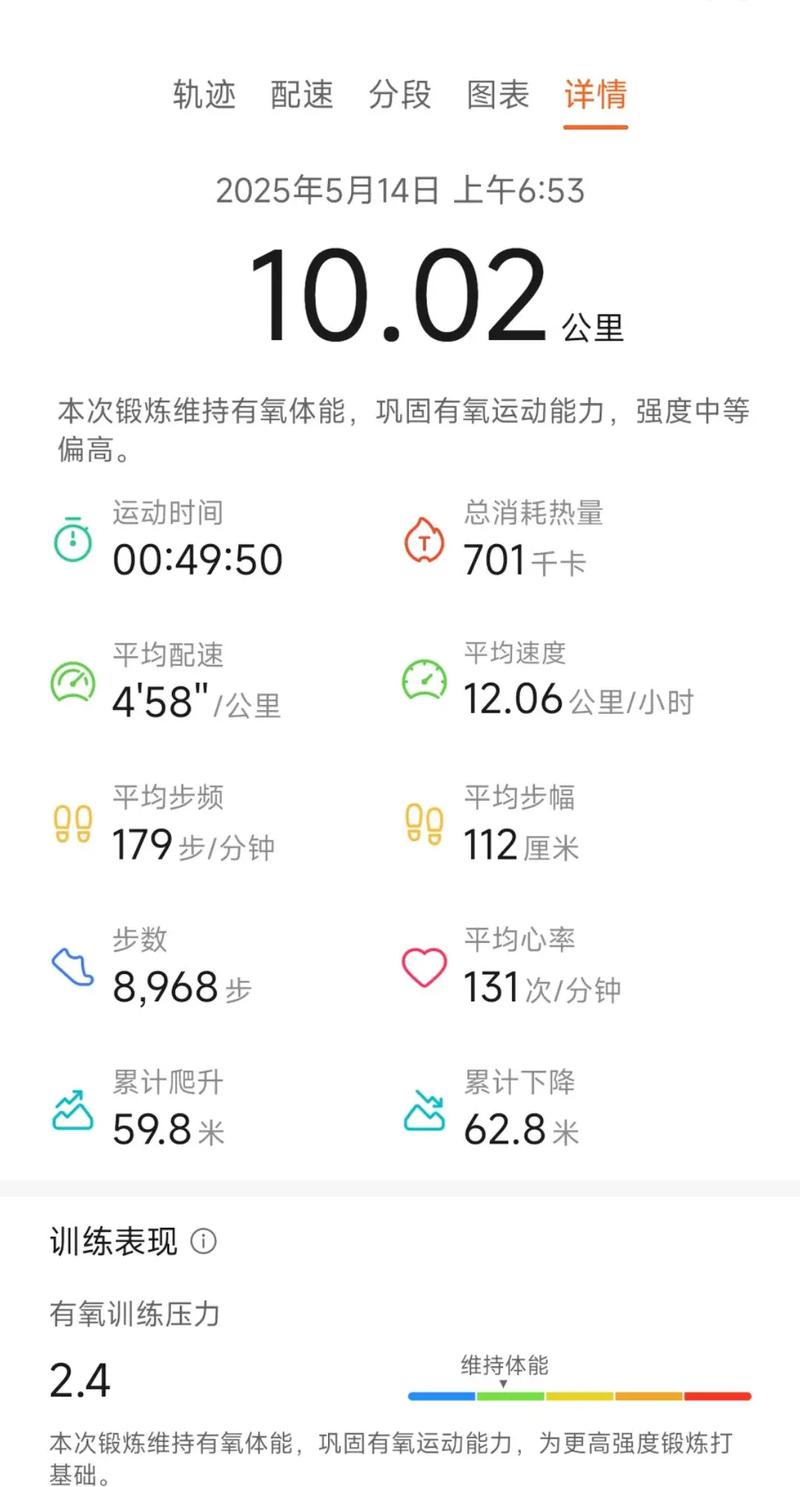Select the 详情 tab
The height and width of the screenshot is (1487, 800).
(594, 95)
